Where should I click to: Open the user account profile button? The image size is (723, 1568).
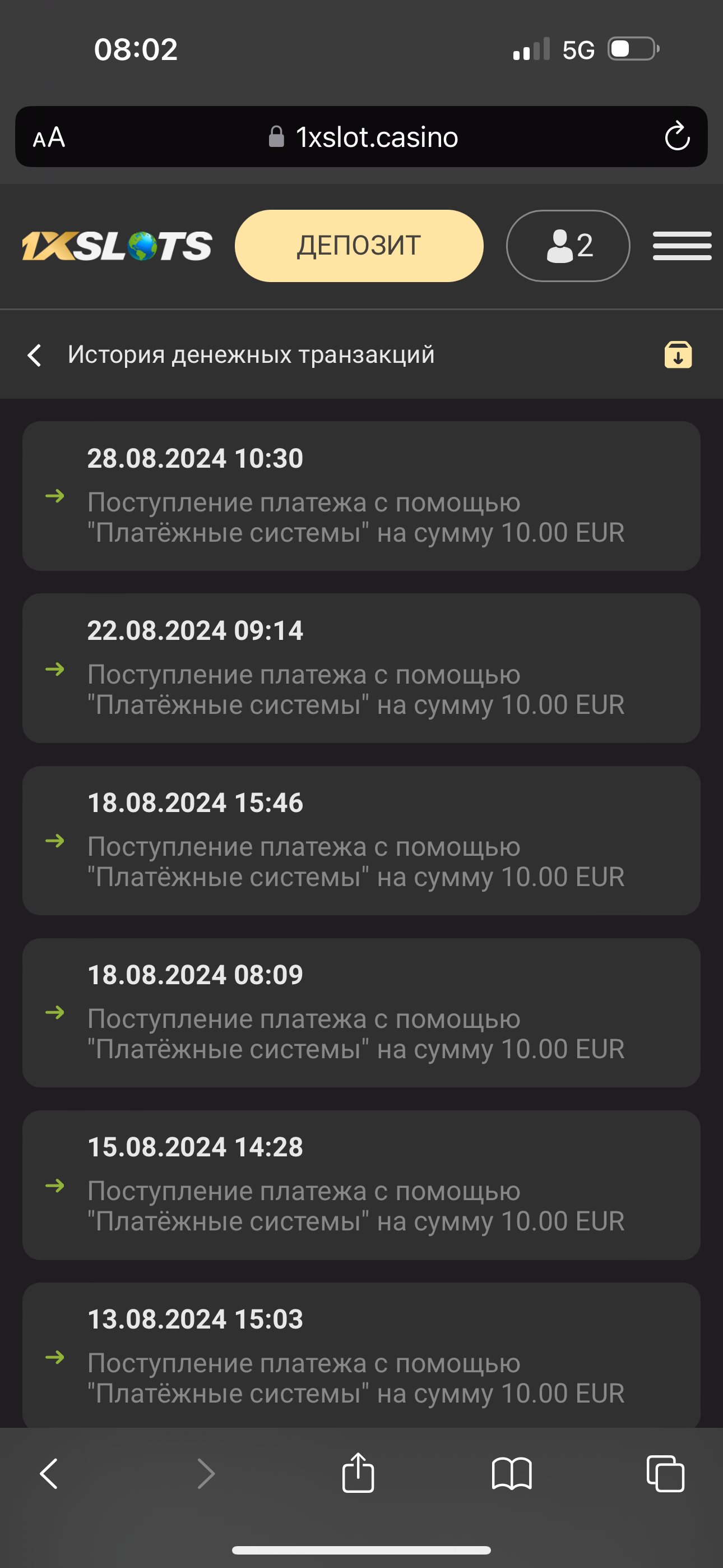[x=568, y=246]
